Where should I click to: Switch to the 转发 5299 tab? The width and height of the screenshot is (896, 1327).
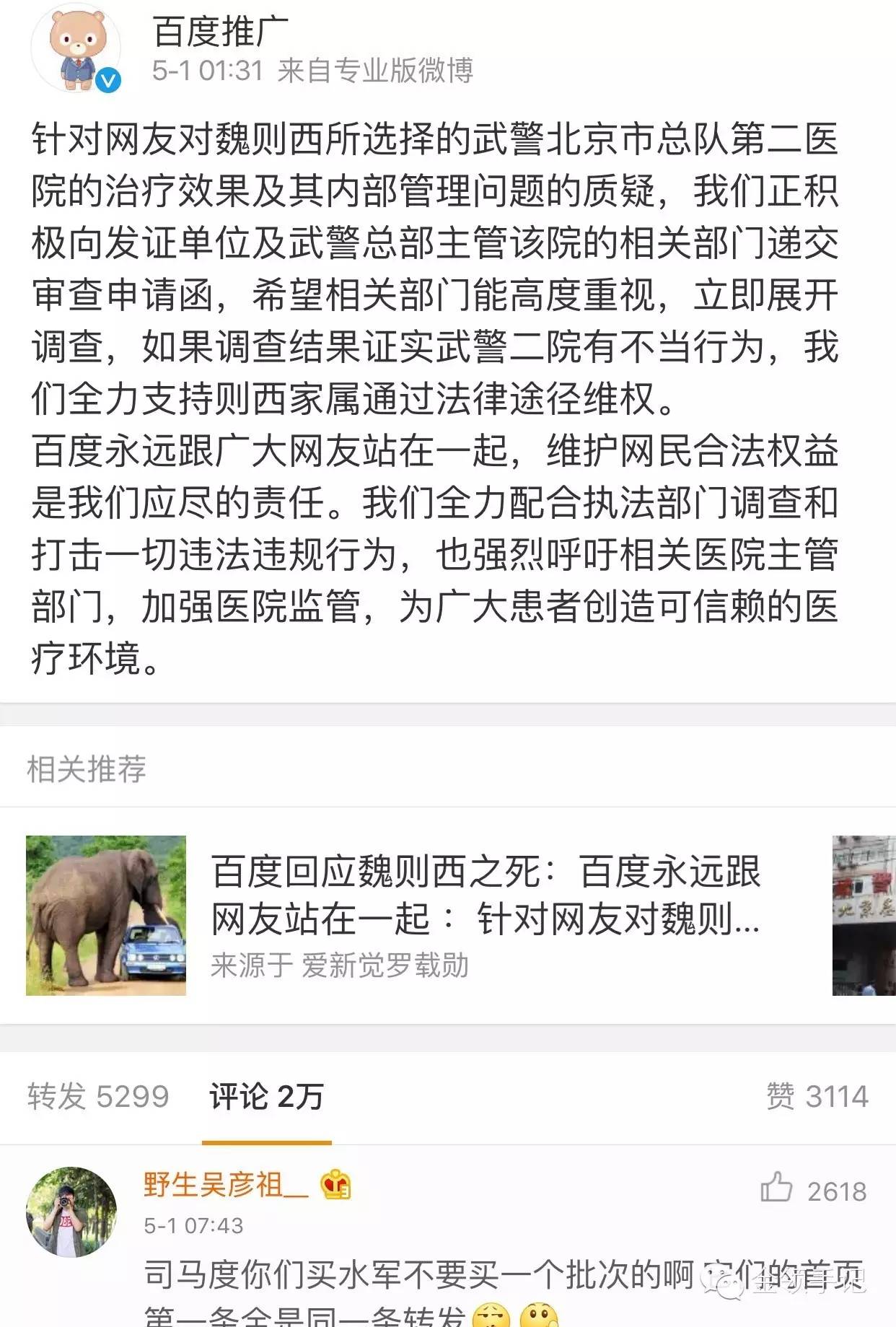98,1096
